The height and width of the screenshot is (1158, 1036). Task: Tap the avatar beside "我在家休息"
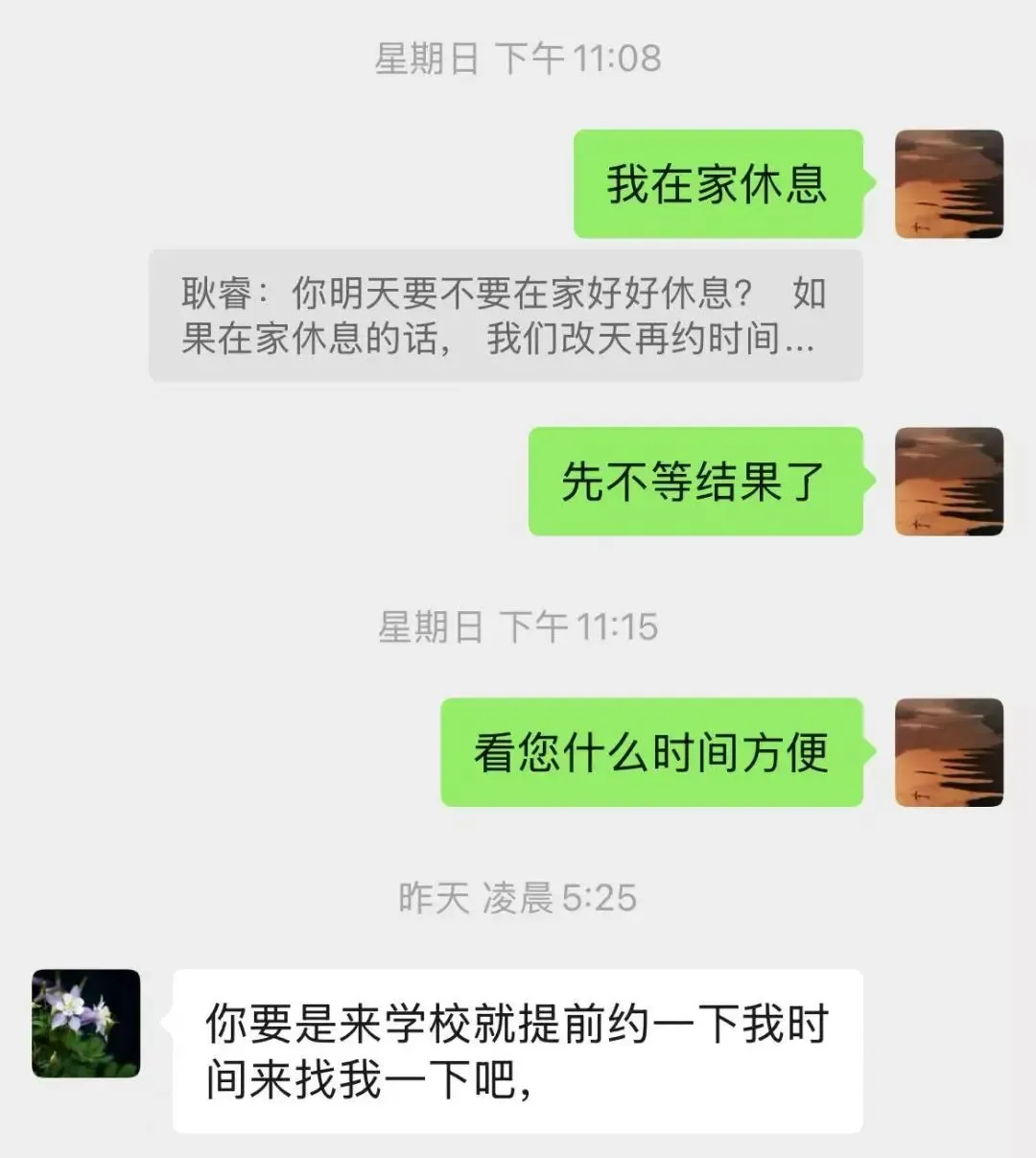(x=949, y=184)
